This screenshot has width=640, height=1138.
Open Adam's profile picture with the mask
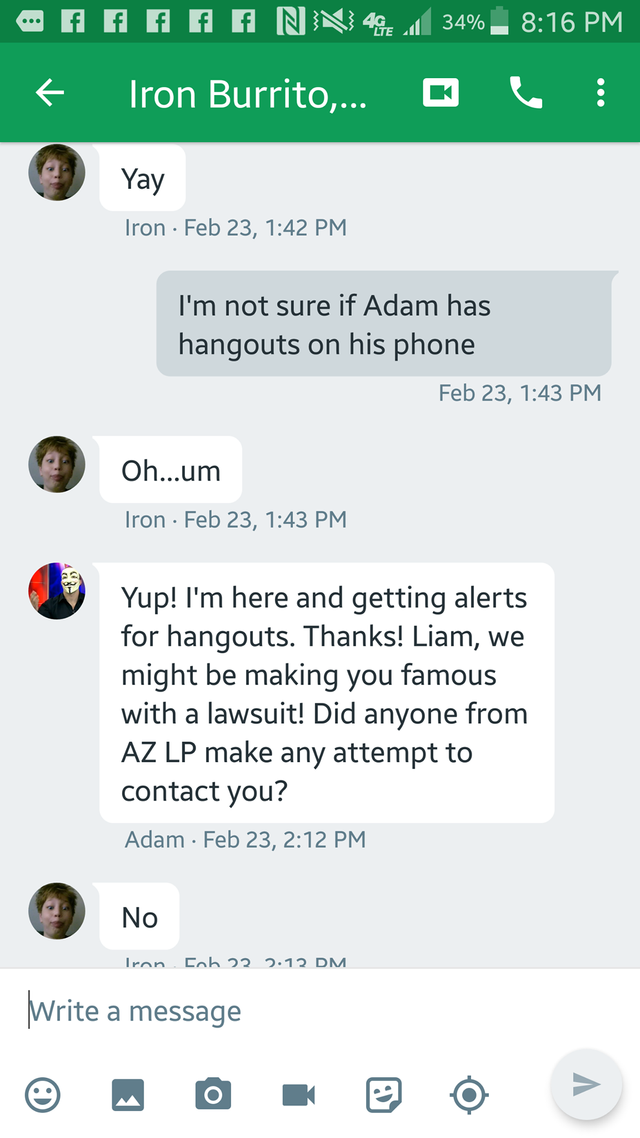(x=56, y=591)
